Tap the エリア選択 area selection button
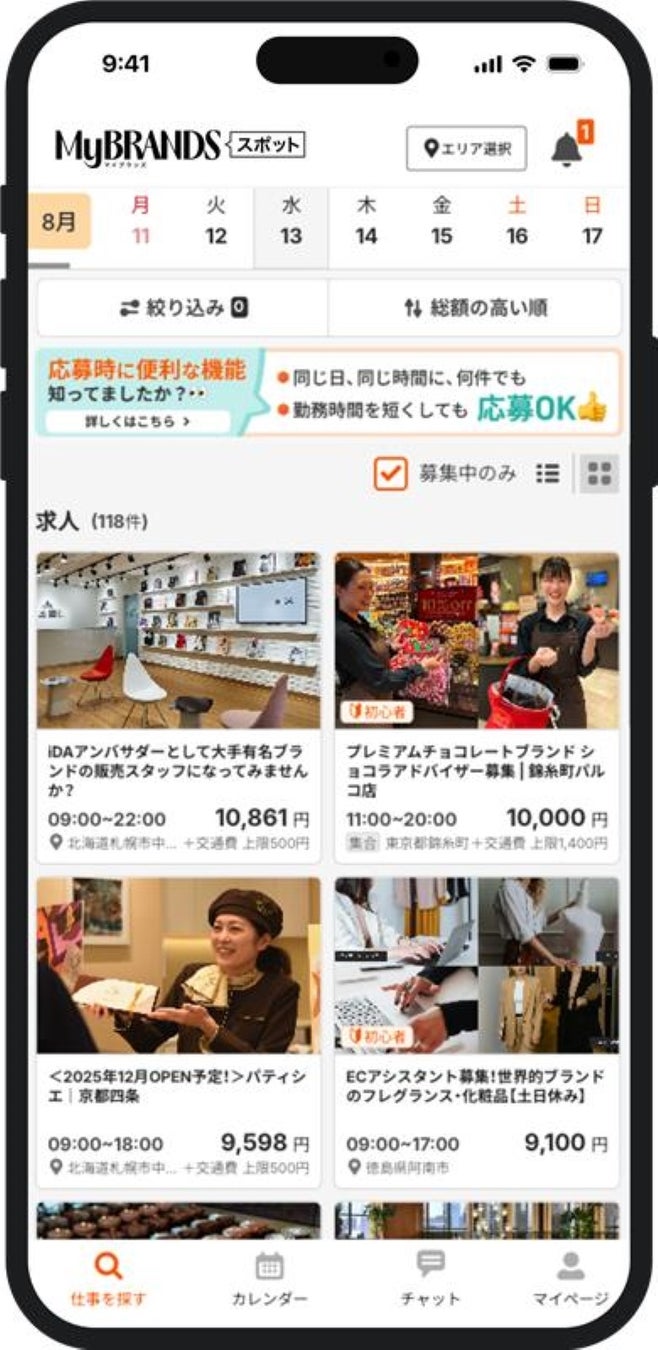This screenshot has height=1350, width=658. click(466, 148)
